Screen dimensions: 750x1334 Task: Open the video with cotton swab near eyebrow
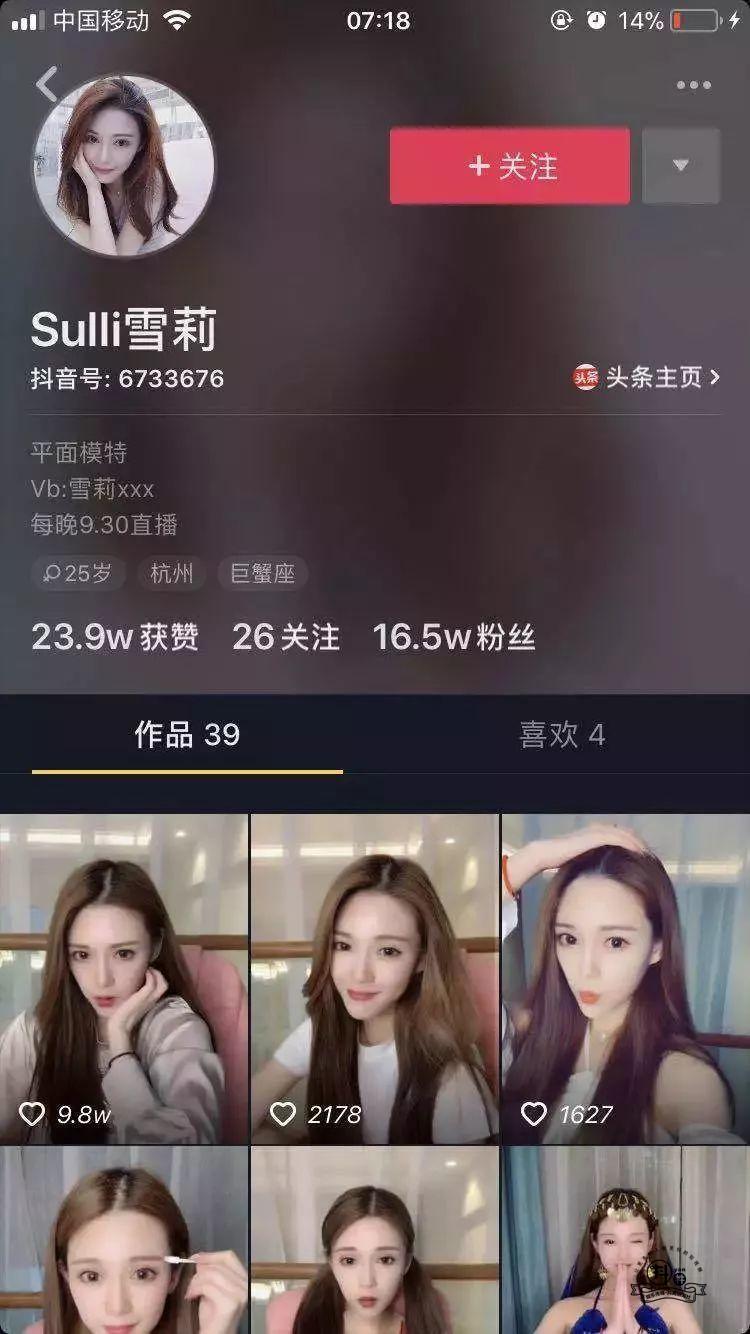click(124, 1240)
